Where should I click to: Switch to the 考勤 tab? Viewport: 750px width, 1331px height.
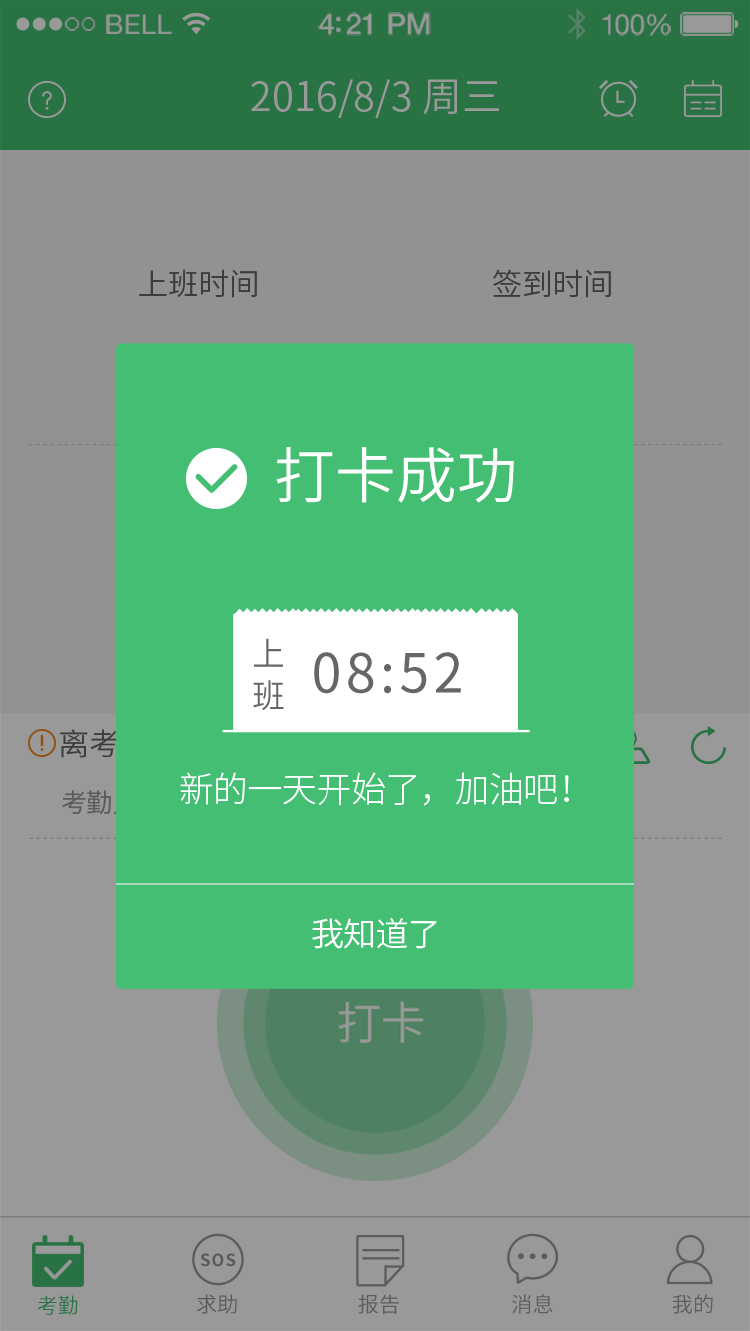point(58,1275)
